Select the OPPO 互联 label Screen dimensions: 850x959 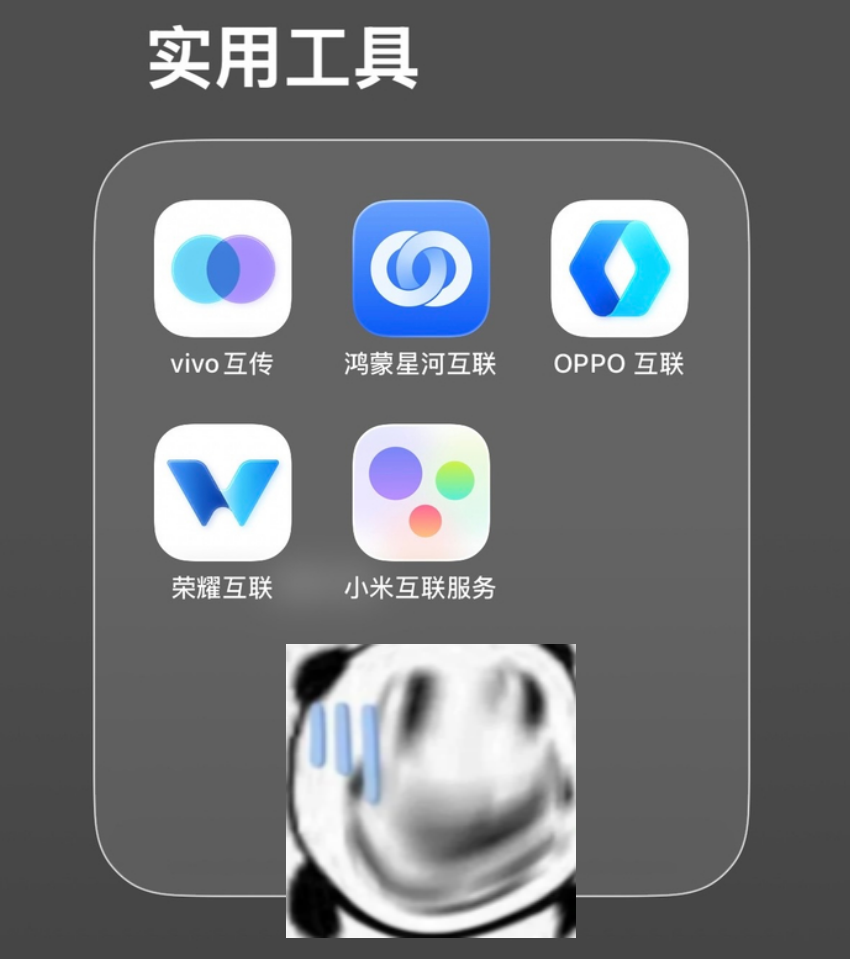pyautogui.click(x=618, y=363)
